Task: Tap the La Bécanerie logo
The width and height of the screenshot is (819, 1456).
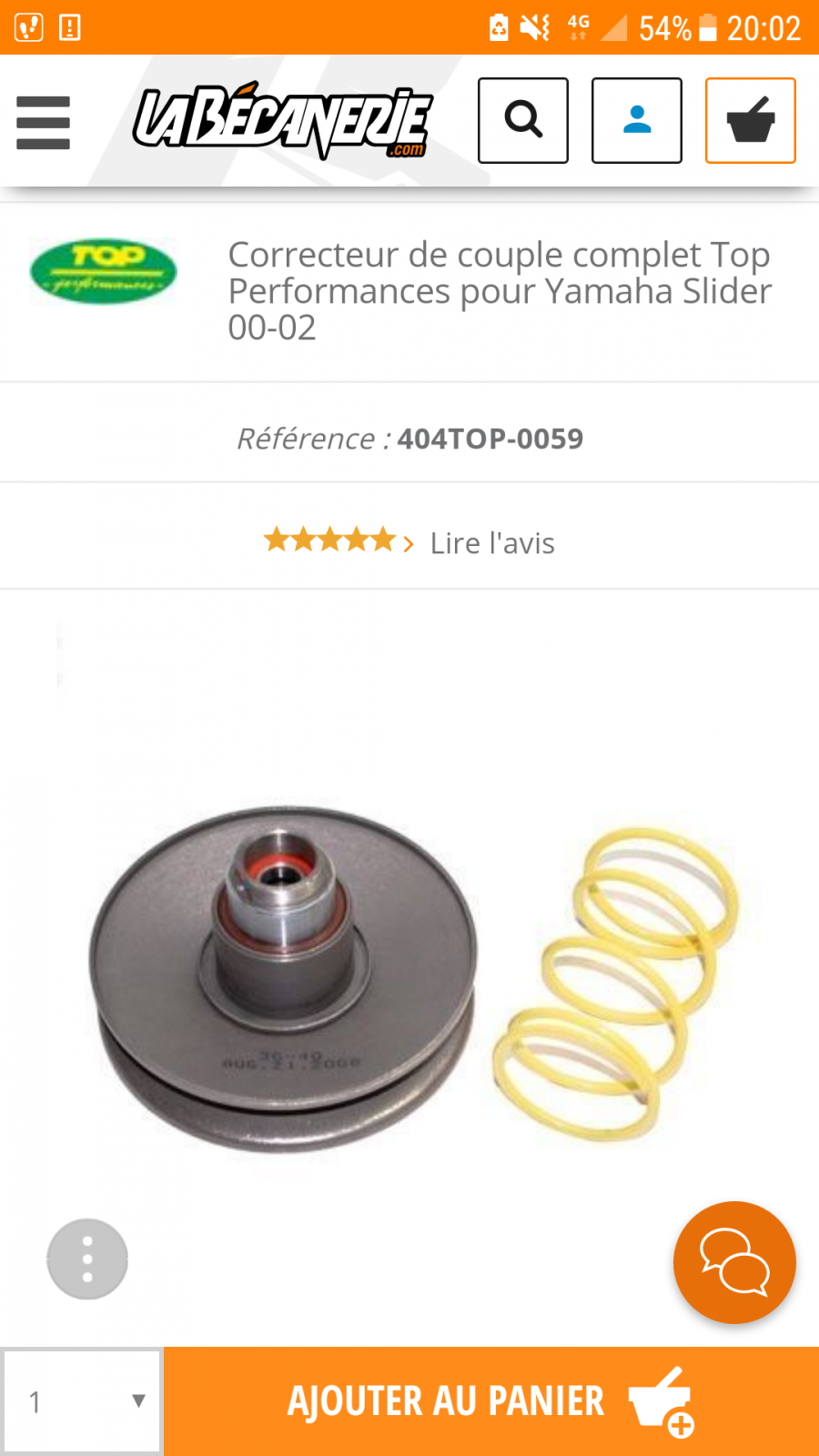Action: pyautogui.click(x=282, y=121)
